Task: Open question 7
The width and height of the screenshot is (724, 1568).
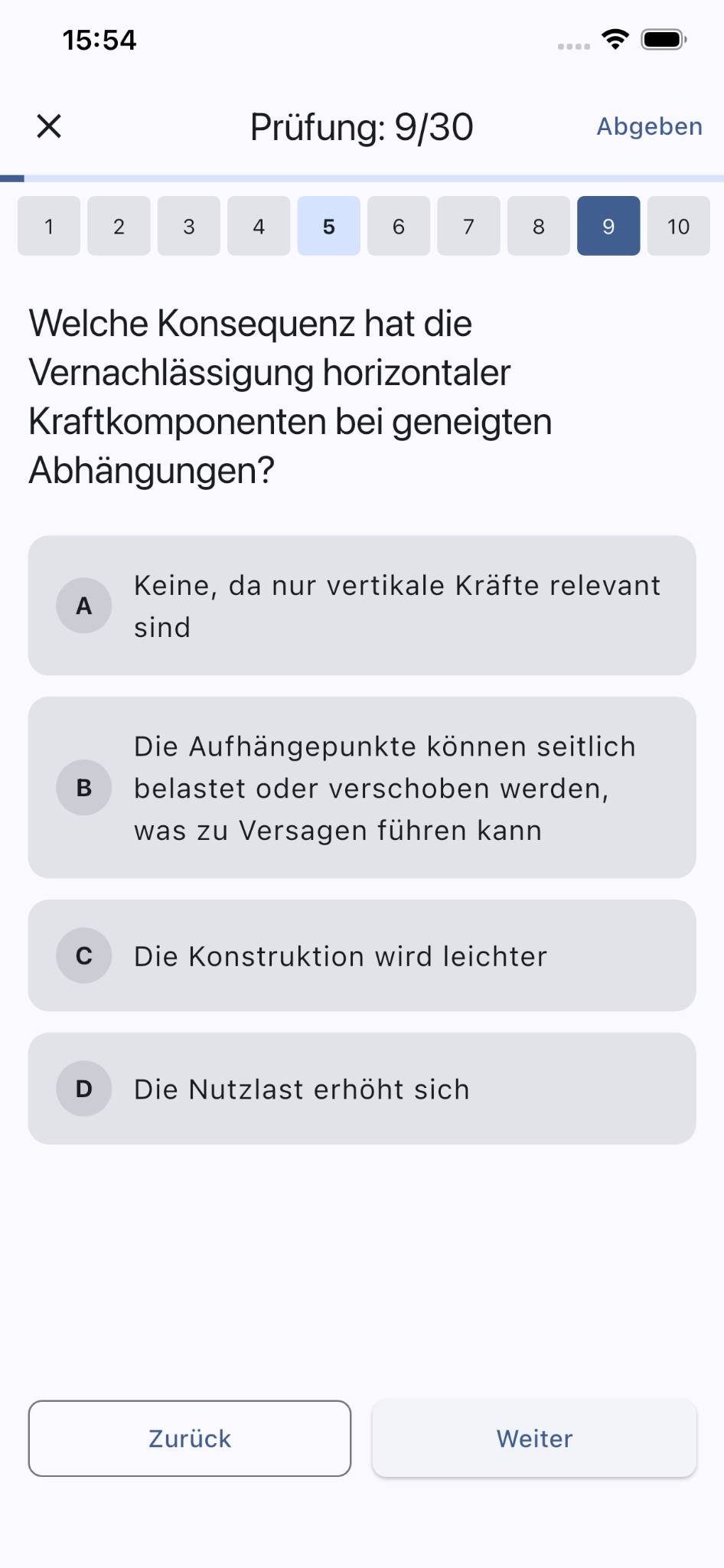Action: click(468, 226)
